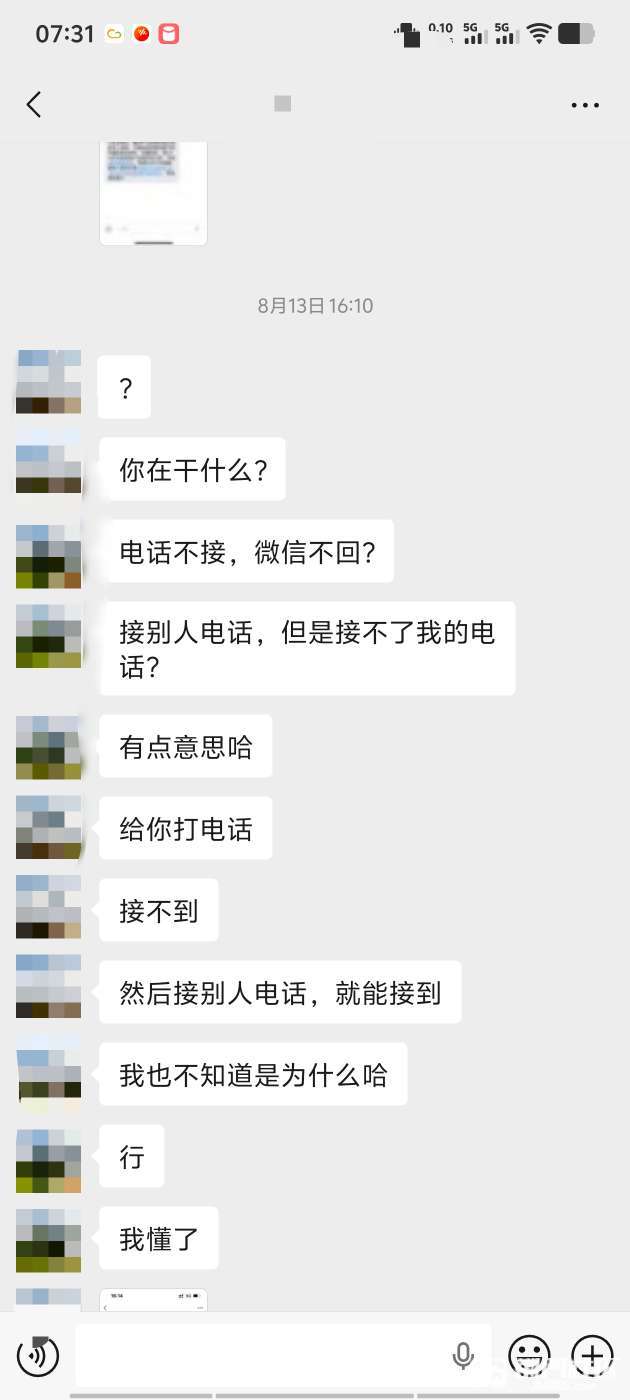This screenshot has width=630, height=1400.
Task: Open the chat's three-dot menu
Action: (x=585, y=104)
